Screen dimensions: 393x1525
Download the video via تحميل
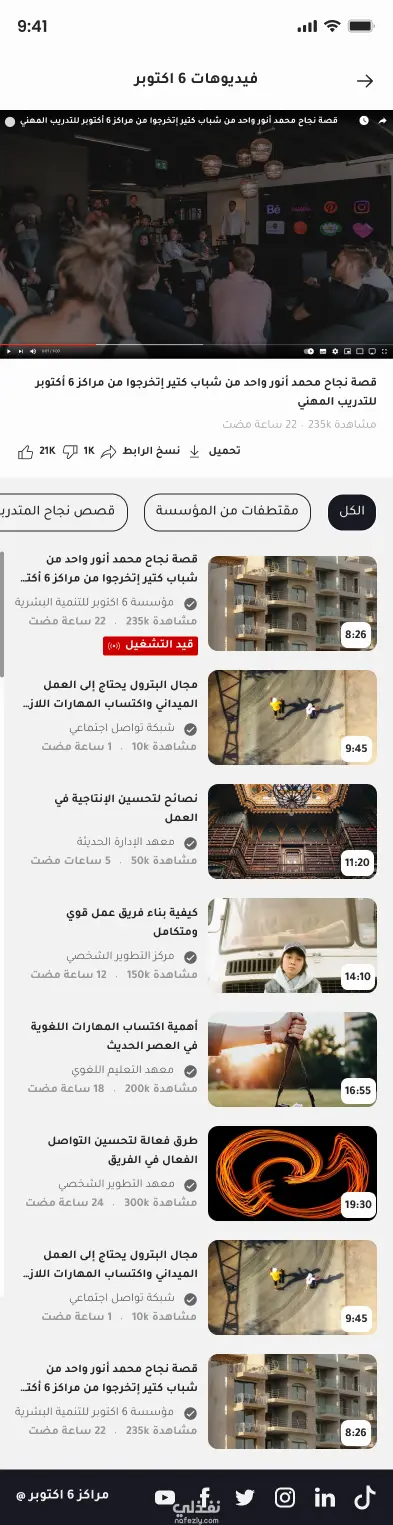[x=215, y=451]
